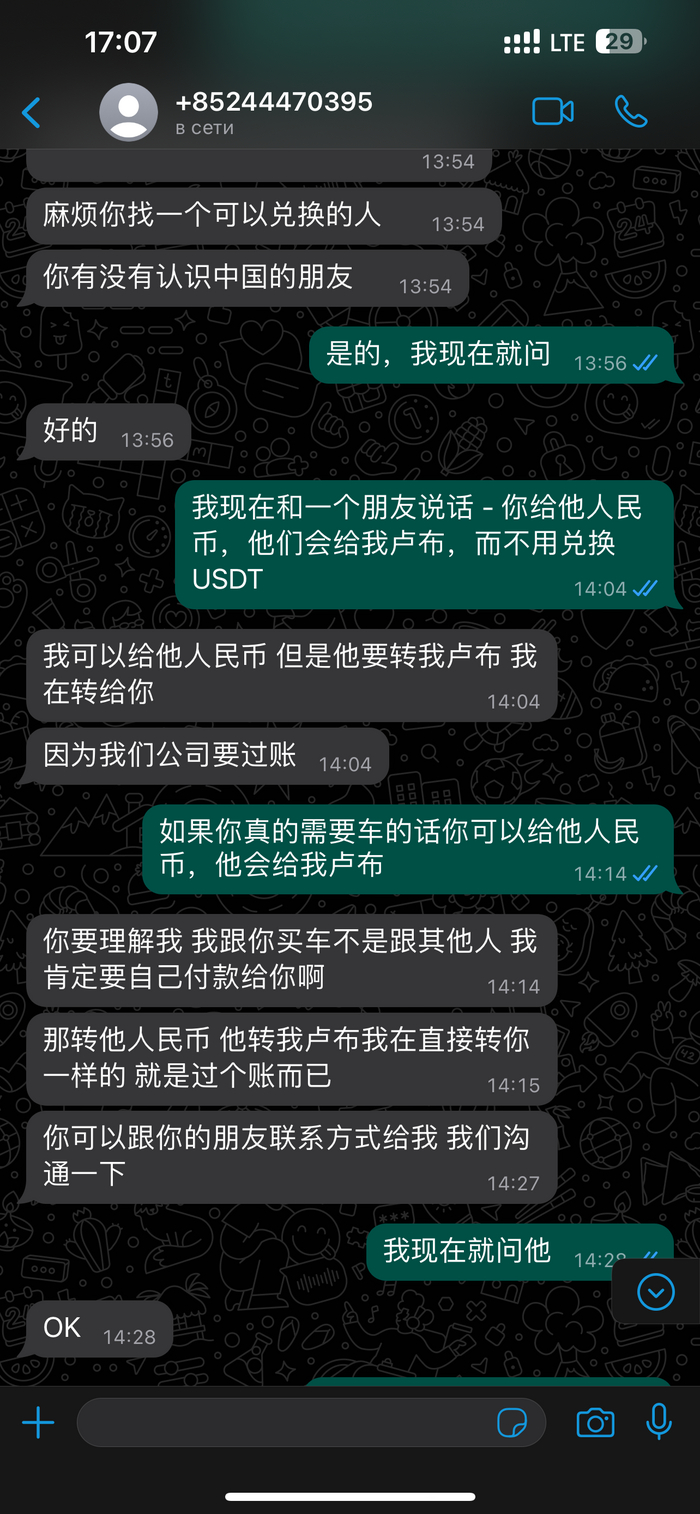
Task: Jump to the latest message with the down arrow
Action: 656,1292
